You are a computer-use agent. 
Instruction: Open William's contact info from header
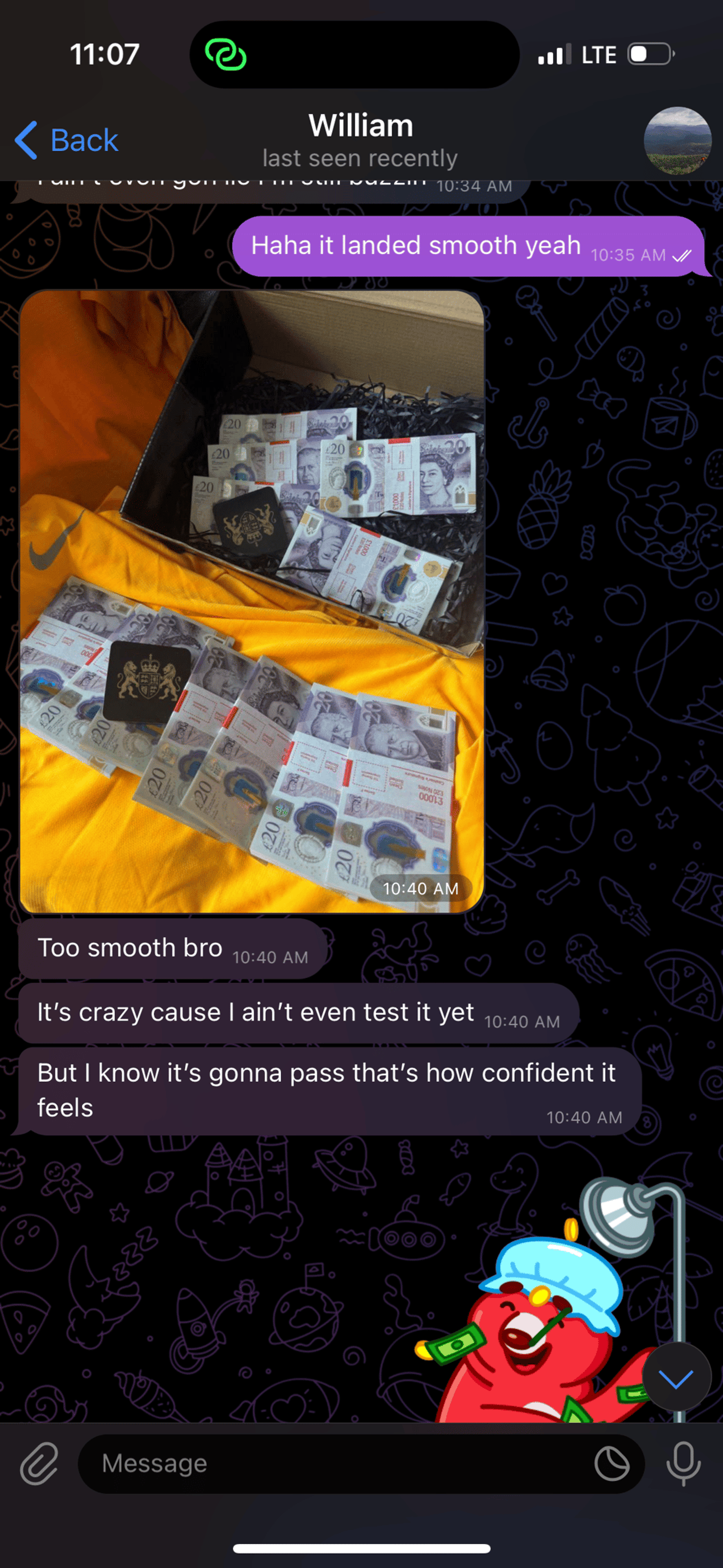(x=360, y=140)
